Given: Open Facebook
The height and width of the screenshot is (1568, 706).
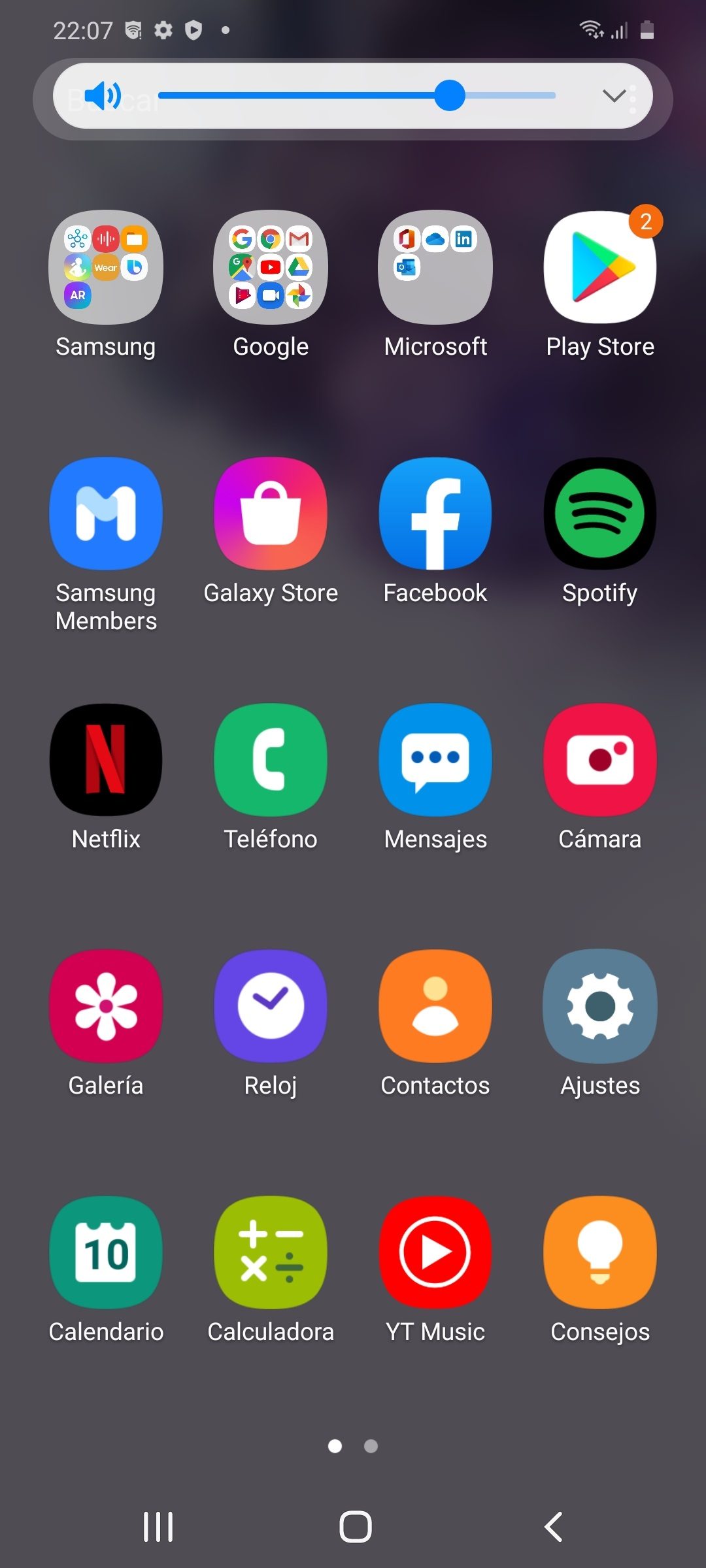Looking at the screenshot, I should [x=435, y=514].
